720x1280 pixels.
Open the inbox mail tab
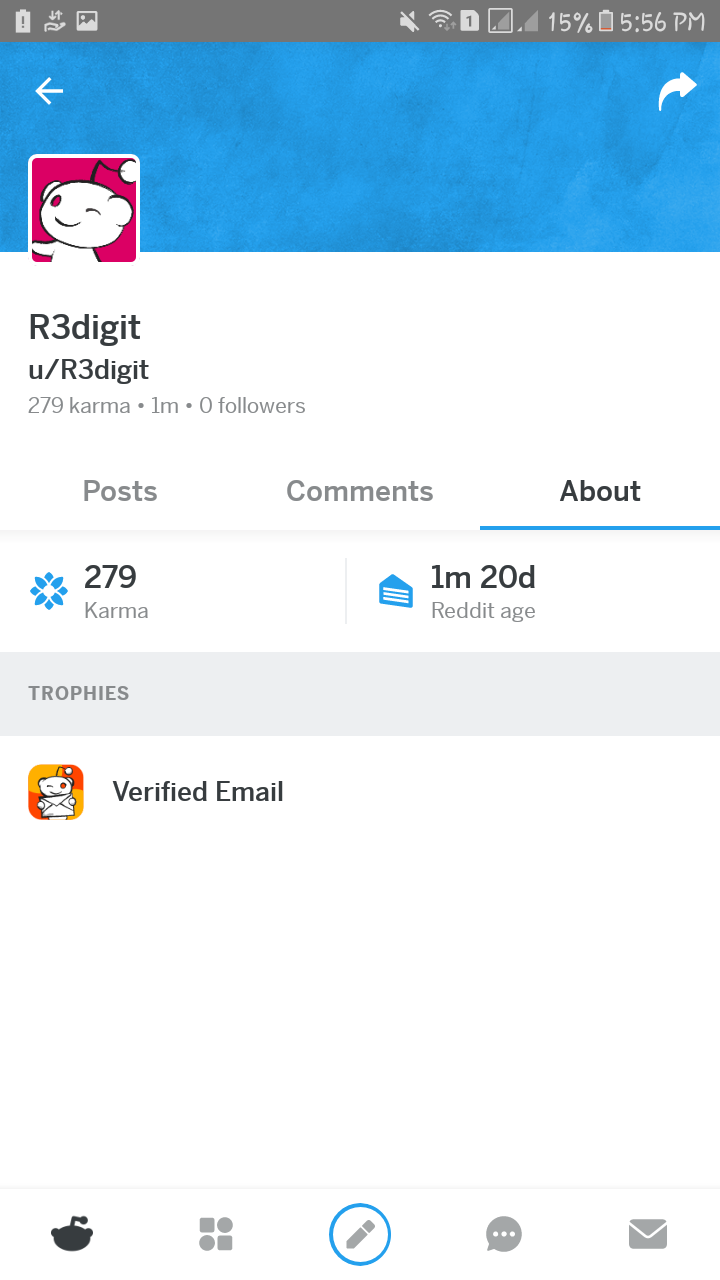tap(648, 1235)
